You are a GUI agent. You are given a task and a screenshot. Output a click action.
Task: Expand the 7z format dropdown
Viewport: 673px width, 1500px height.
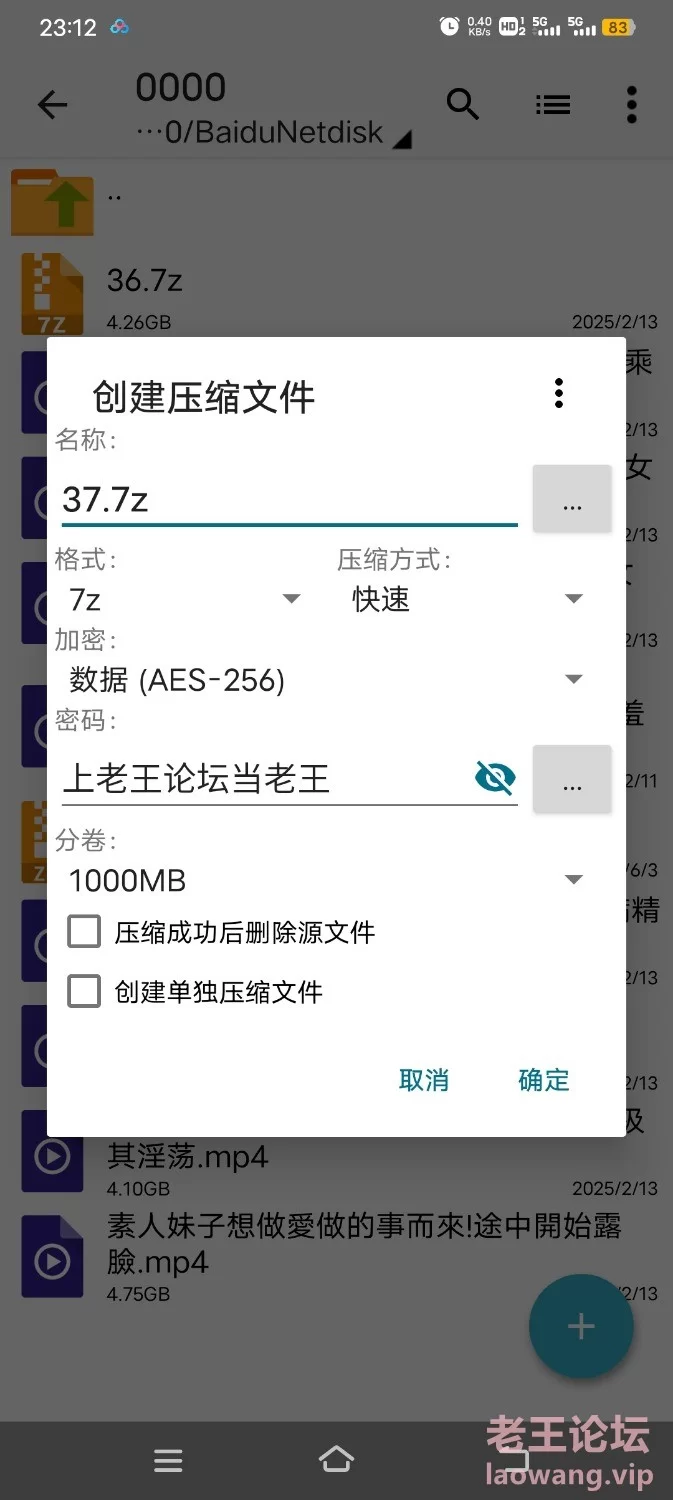point(182,599)
